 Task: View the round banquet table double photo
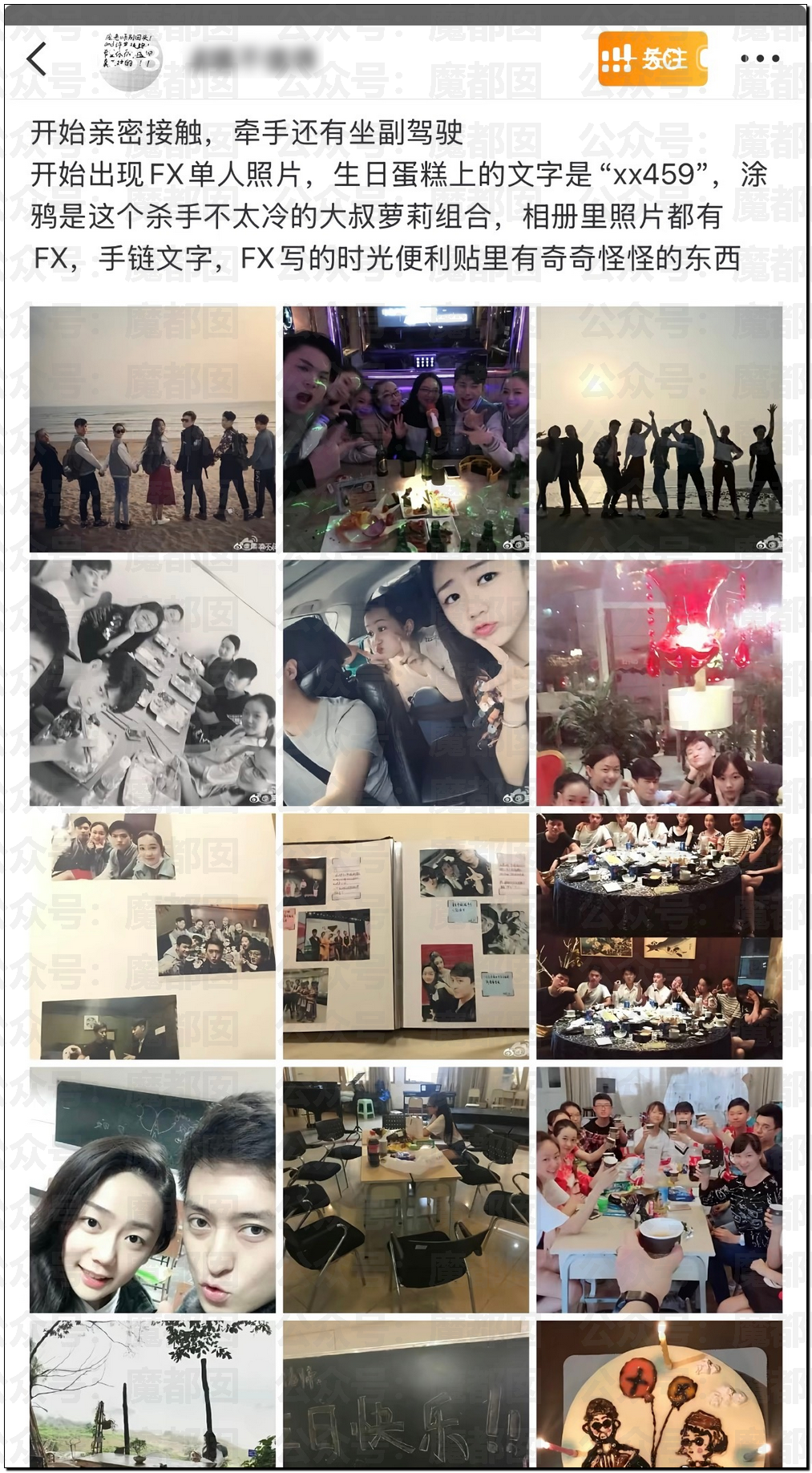(x=659, y=936)
